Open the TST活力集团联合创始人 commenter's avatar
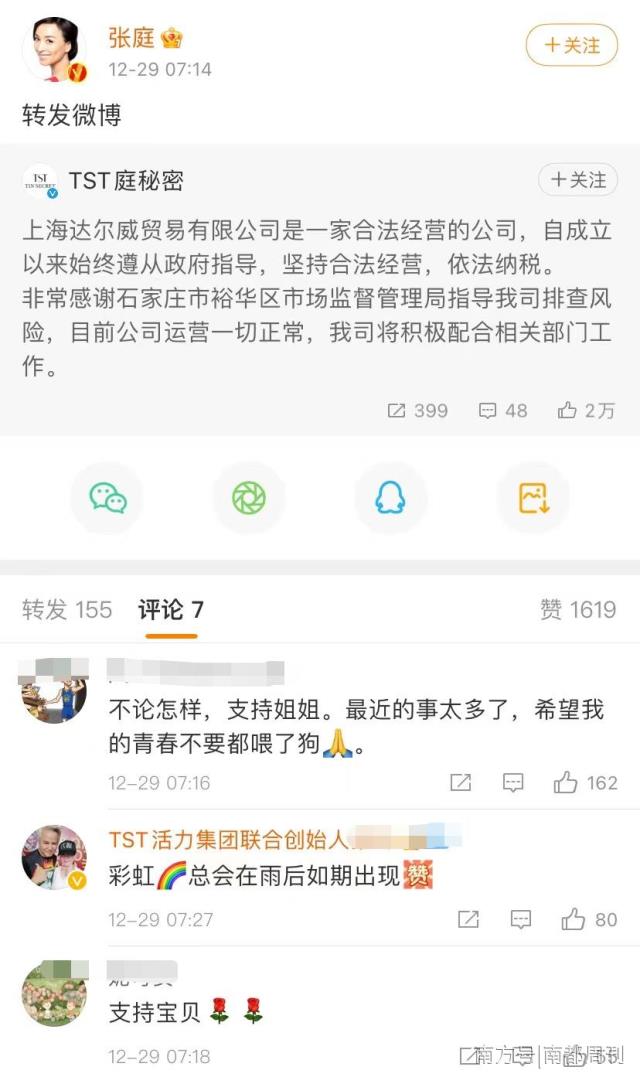Screen dimensions: 640x1077 (54, 858)
